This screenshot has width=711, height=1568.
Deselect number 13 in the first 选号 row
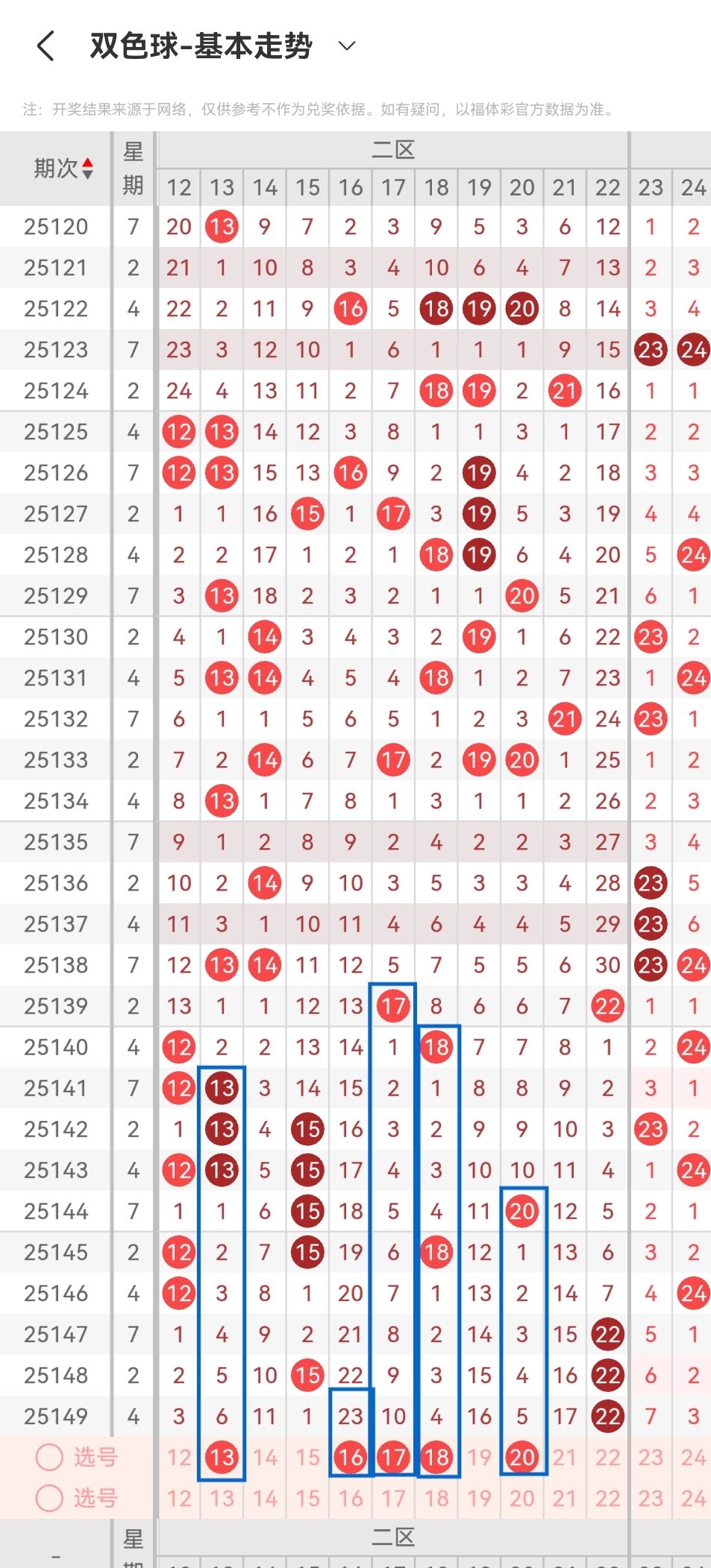point(222,1457)
